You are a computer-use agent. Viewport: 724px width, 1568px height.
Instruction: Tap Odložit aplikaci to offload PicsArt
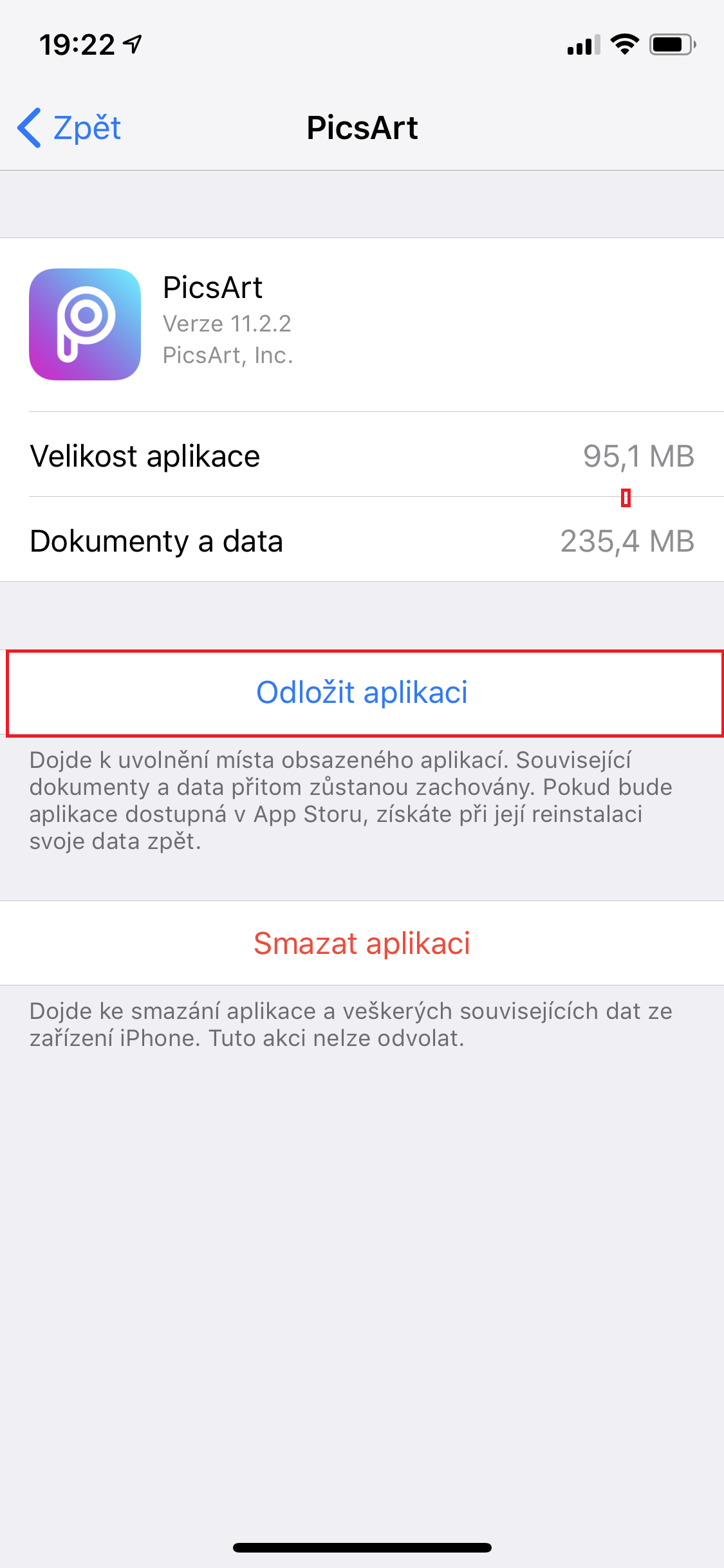(x=362, y=693)
